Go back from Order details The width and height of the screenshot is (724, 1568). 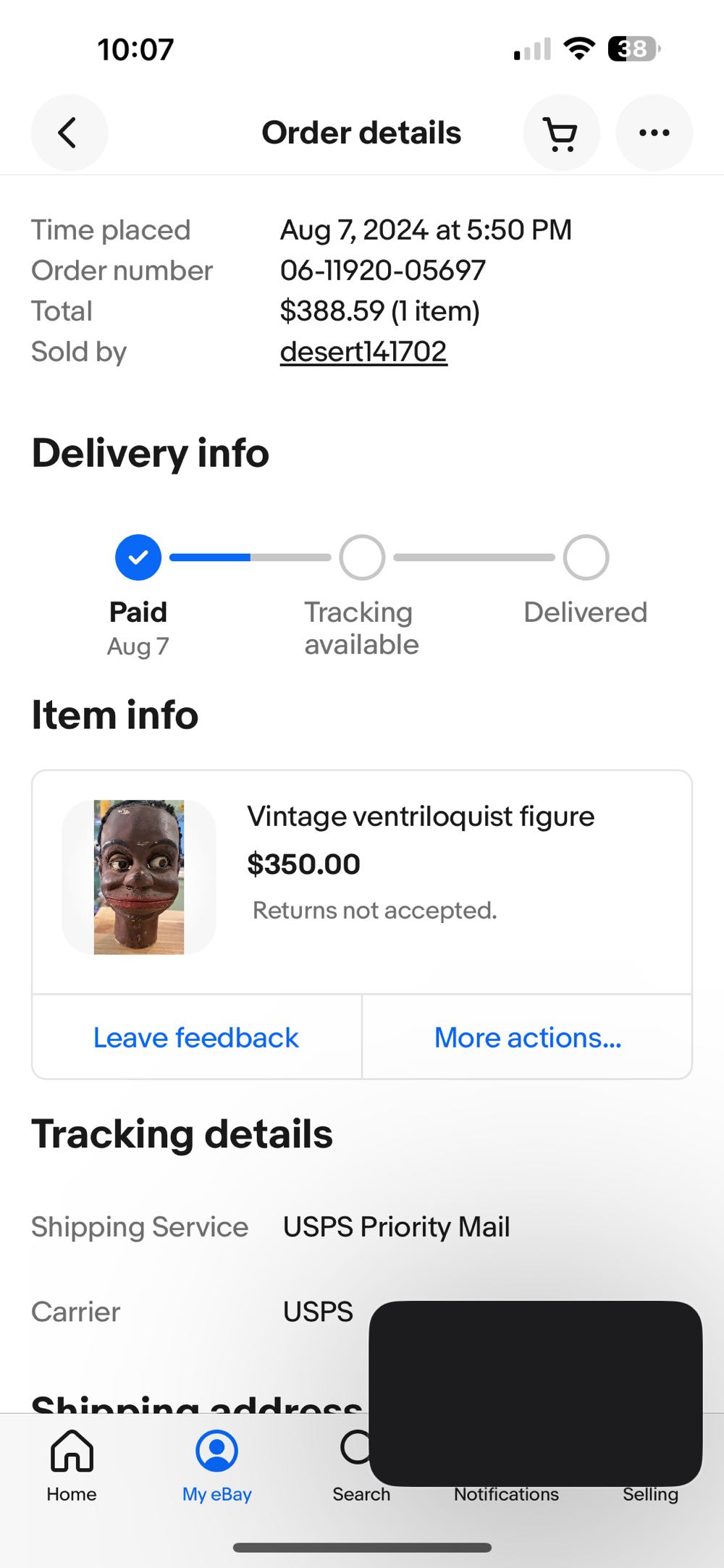[69, 133]
